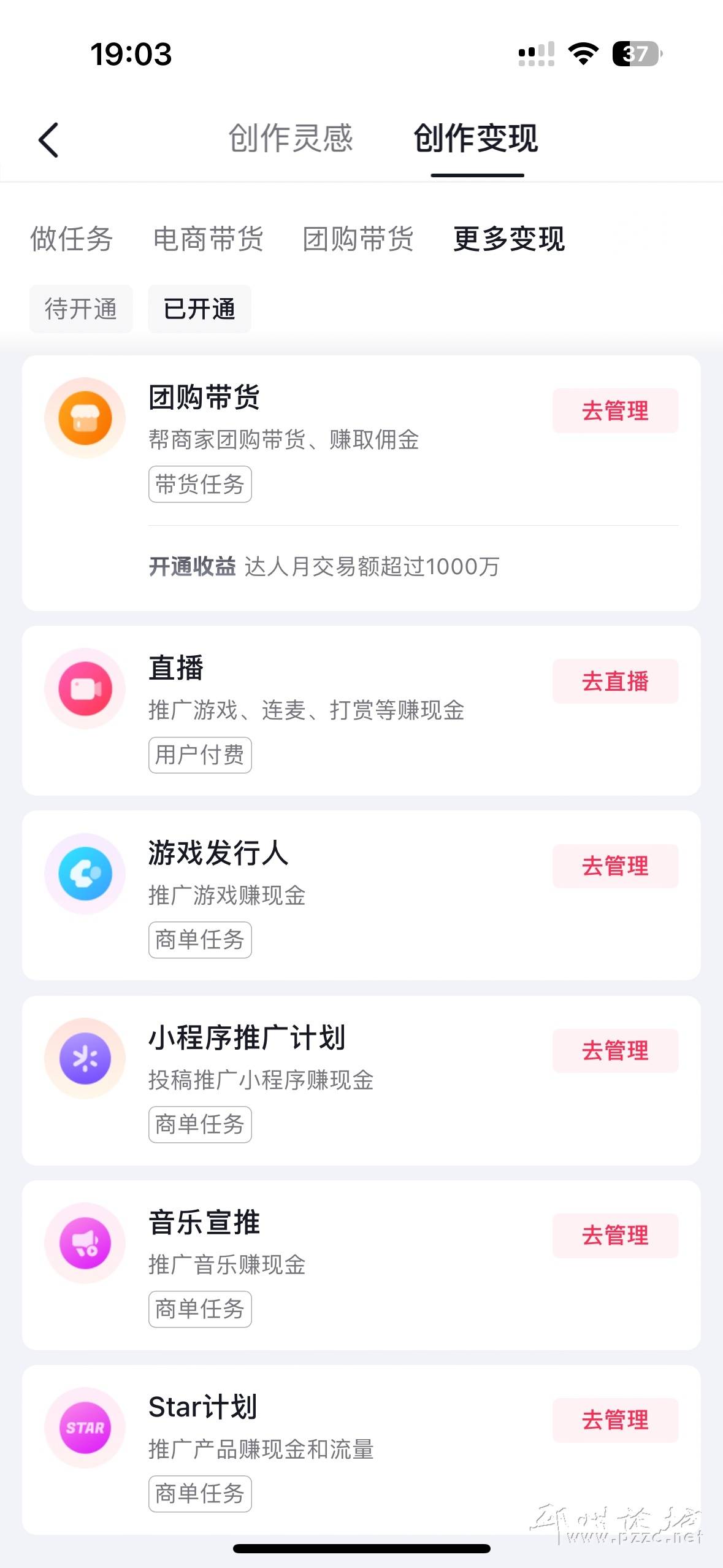723x1568 pixels.
Task: Tap 去管理 for 小程序推广计划
Action: (615, 1050)
